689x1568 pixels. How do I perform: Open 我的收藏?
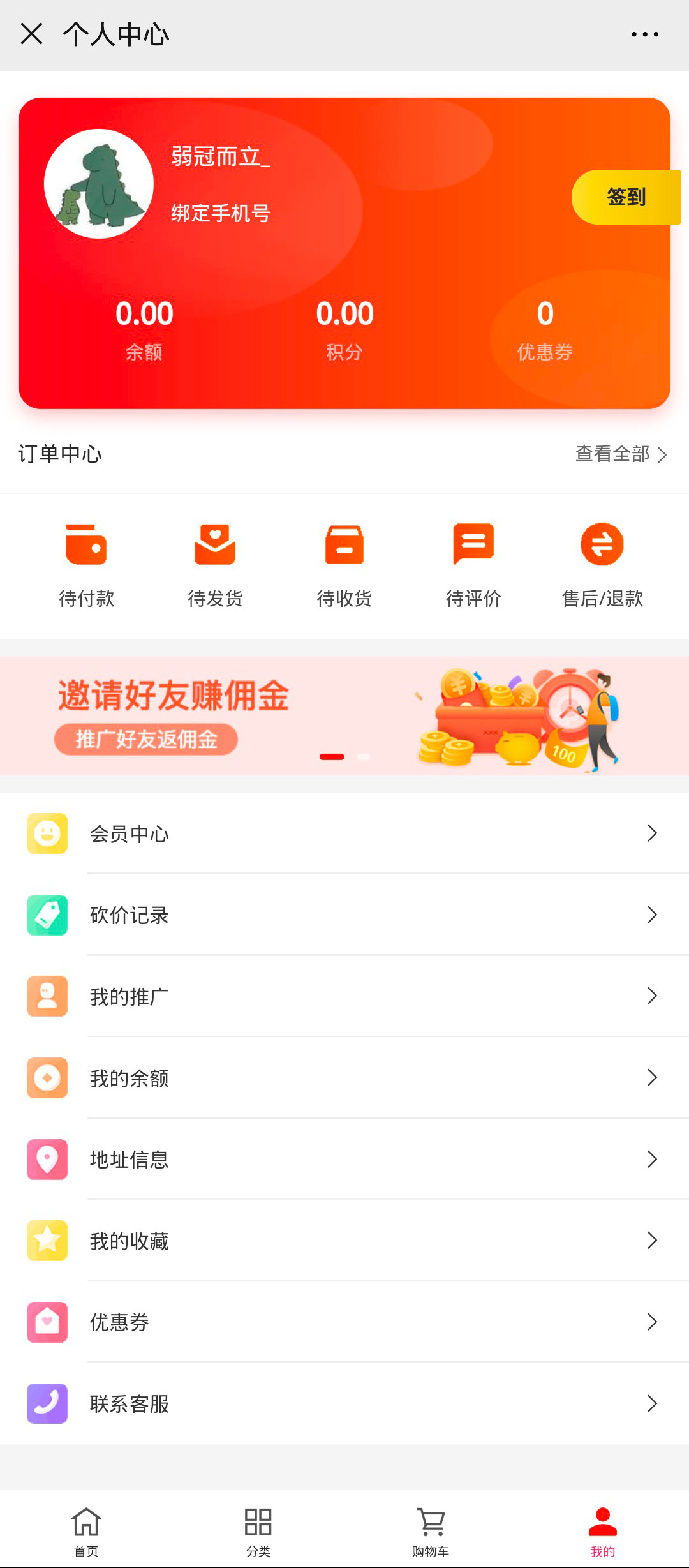click(x=344, y=1241)
